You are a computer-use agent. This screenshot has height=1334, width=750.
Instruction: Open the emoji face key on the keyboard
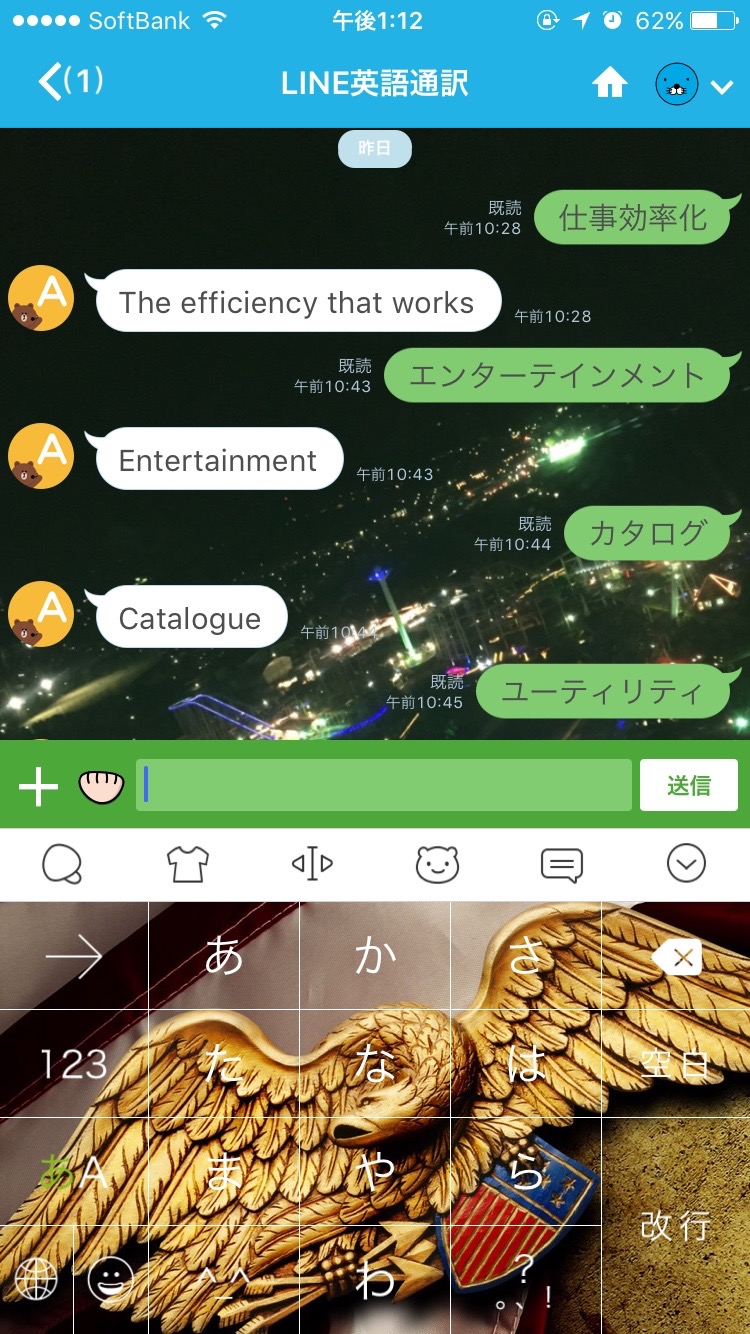tap(110, 1277)
